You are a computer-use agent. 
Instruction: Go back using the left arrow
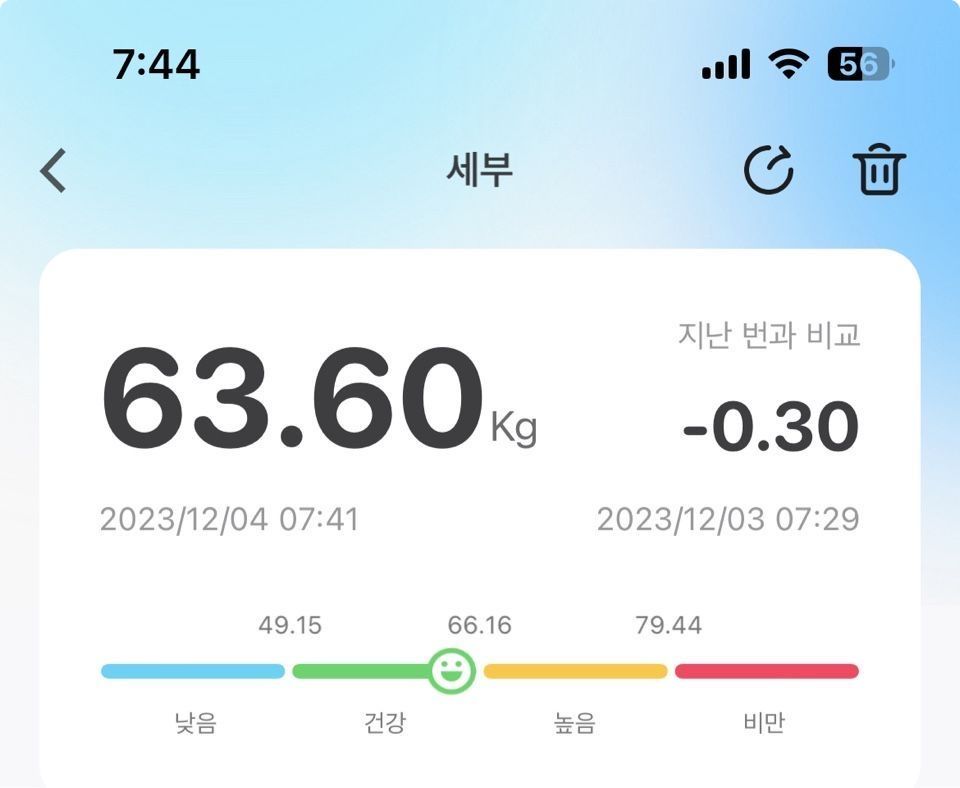(54, 171)
